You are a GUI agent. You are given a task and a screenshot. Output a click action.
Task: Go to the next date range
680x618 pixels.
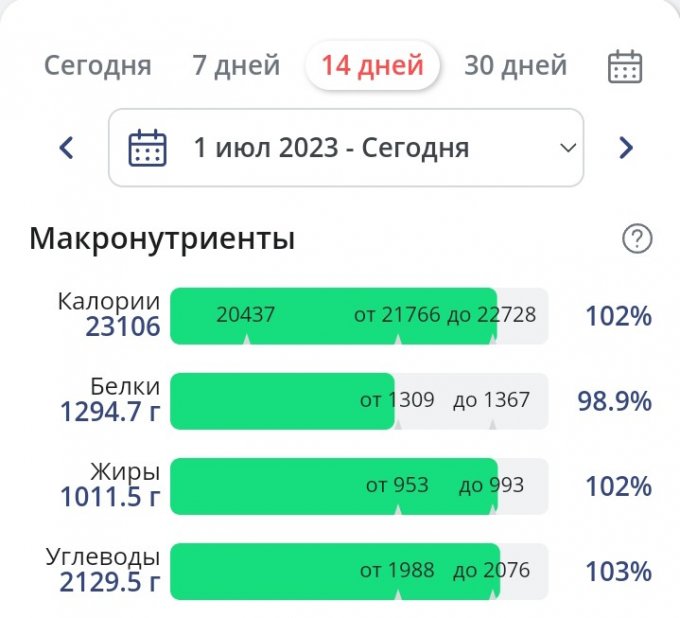pyautogui.click(x=626, y=148)
